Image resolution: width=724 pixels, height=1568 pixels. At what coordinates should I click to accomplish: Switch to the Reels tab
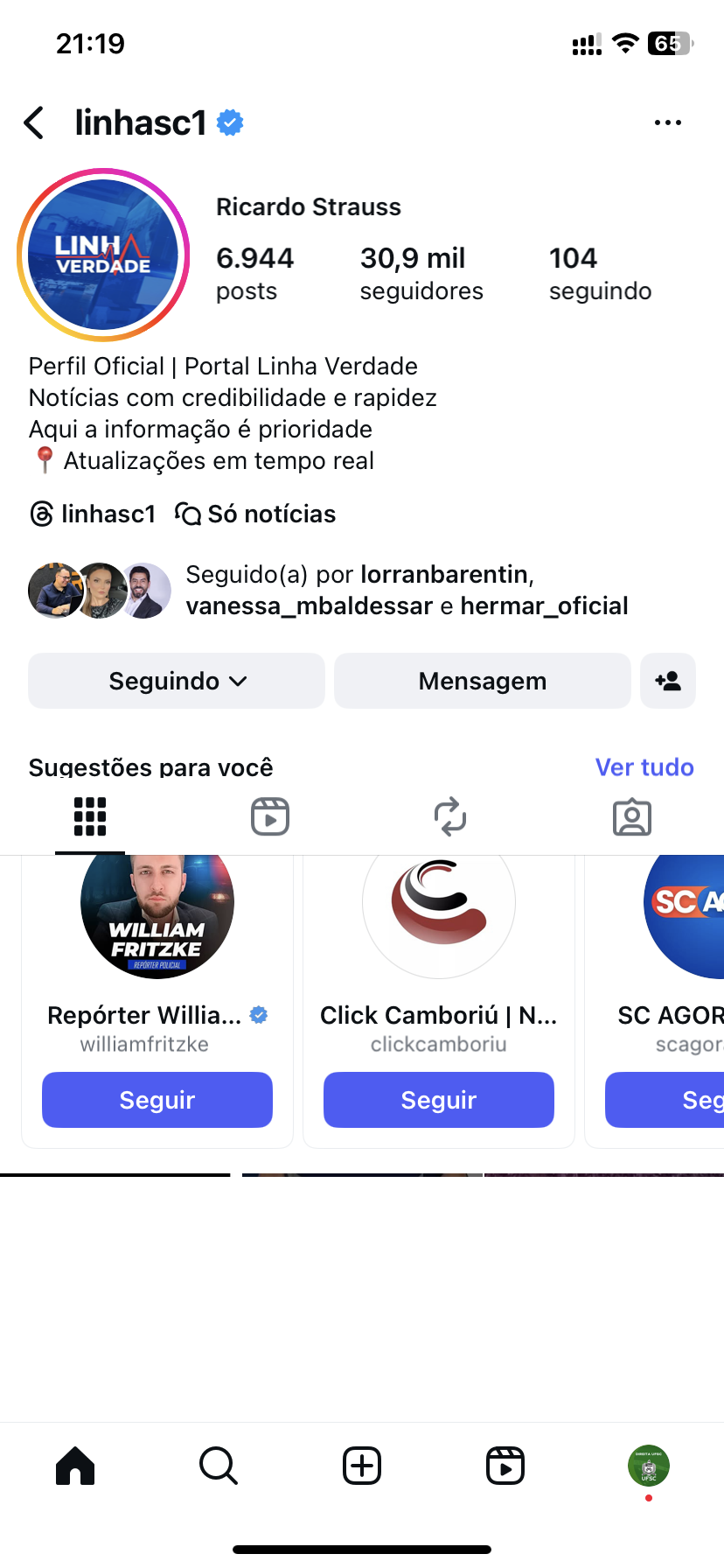pyautogui.click(x=270, y=817)
